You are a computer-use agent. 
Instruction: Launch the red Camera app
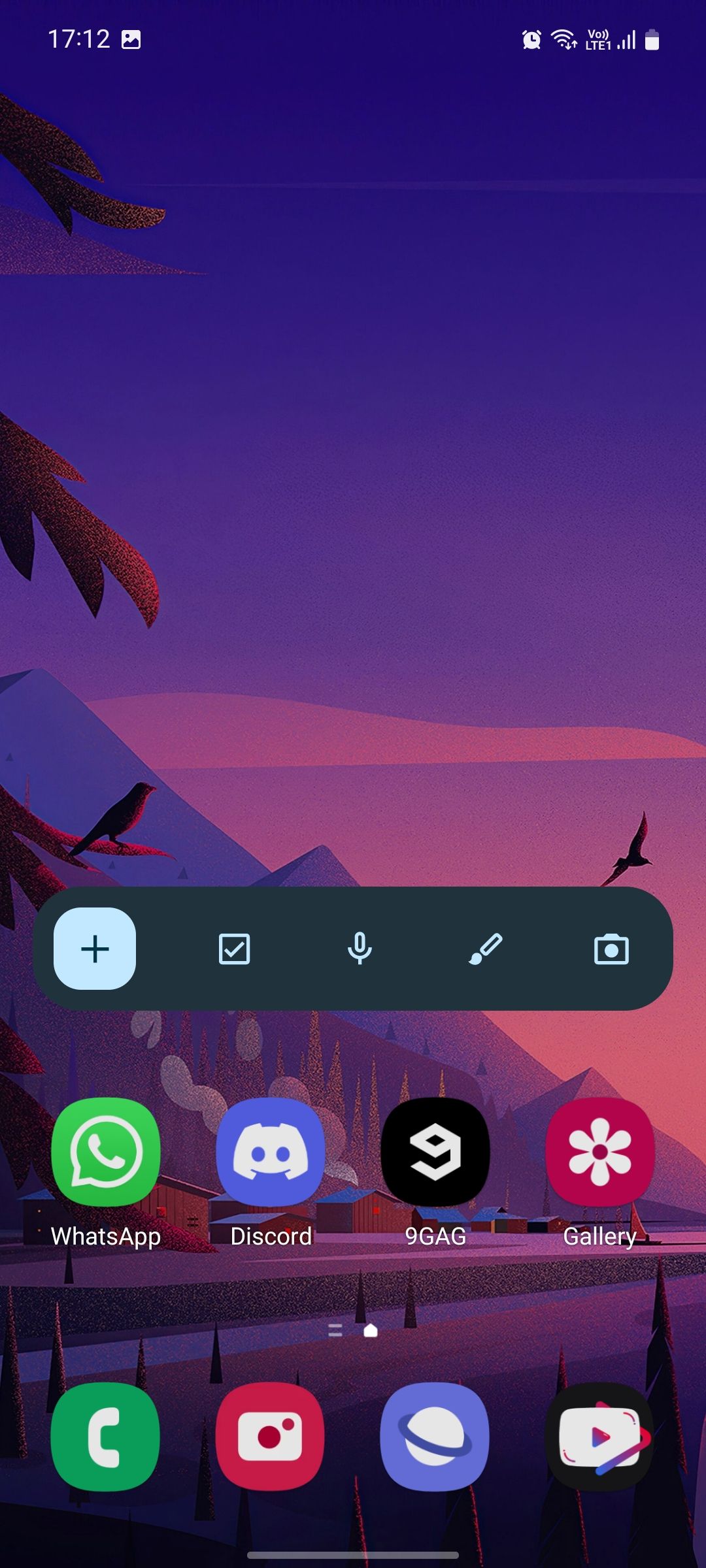pyautogui.click(x=271, y=1436)
